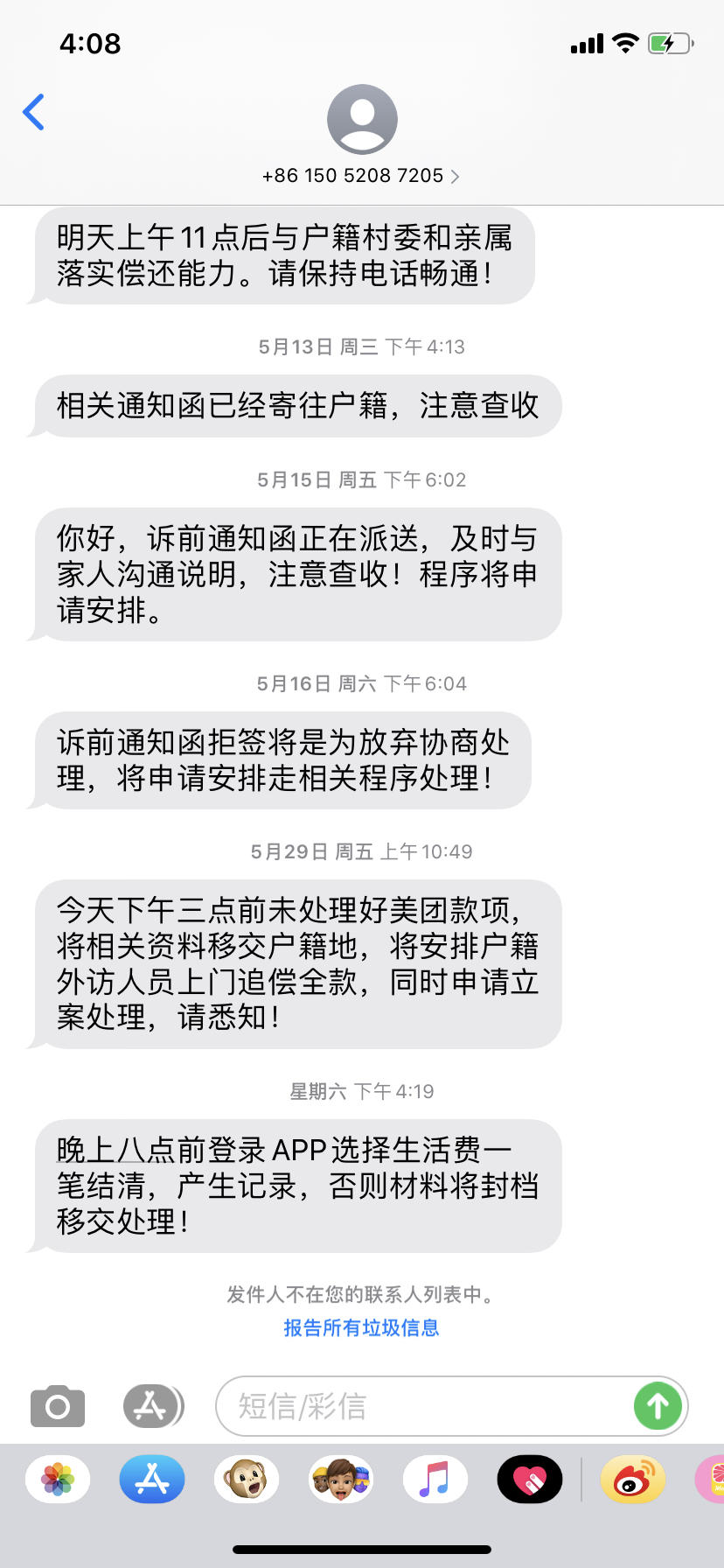Image resolution: width=724 pixels, height=1568 pixels.
Task: Open Weibo from the dock
Action: (x=632, y=1479)
